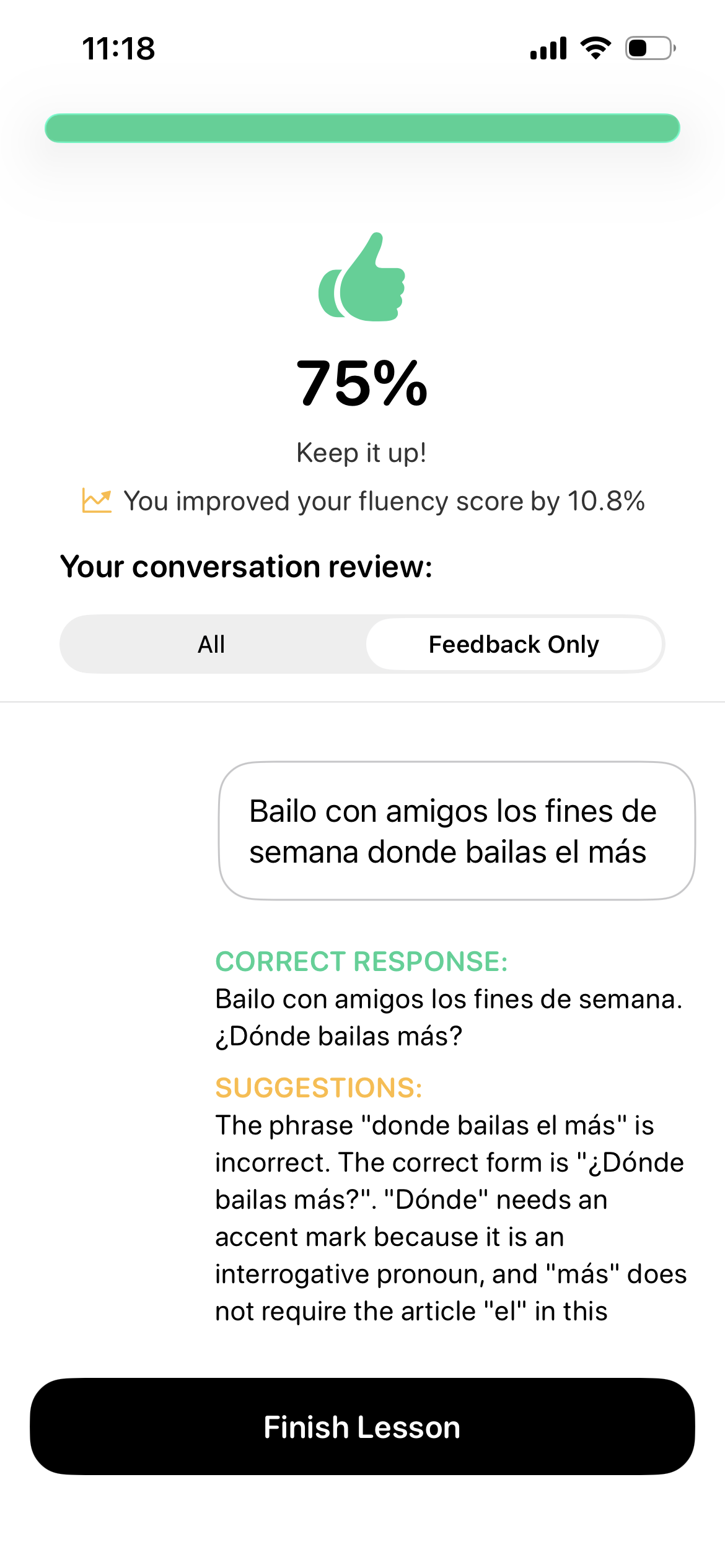Tap the trending arrow next to fluency score

97,500
